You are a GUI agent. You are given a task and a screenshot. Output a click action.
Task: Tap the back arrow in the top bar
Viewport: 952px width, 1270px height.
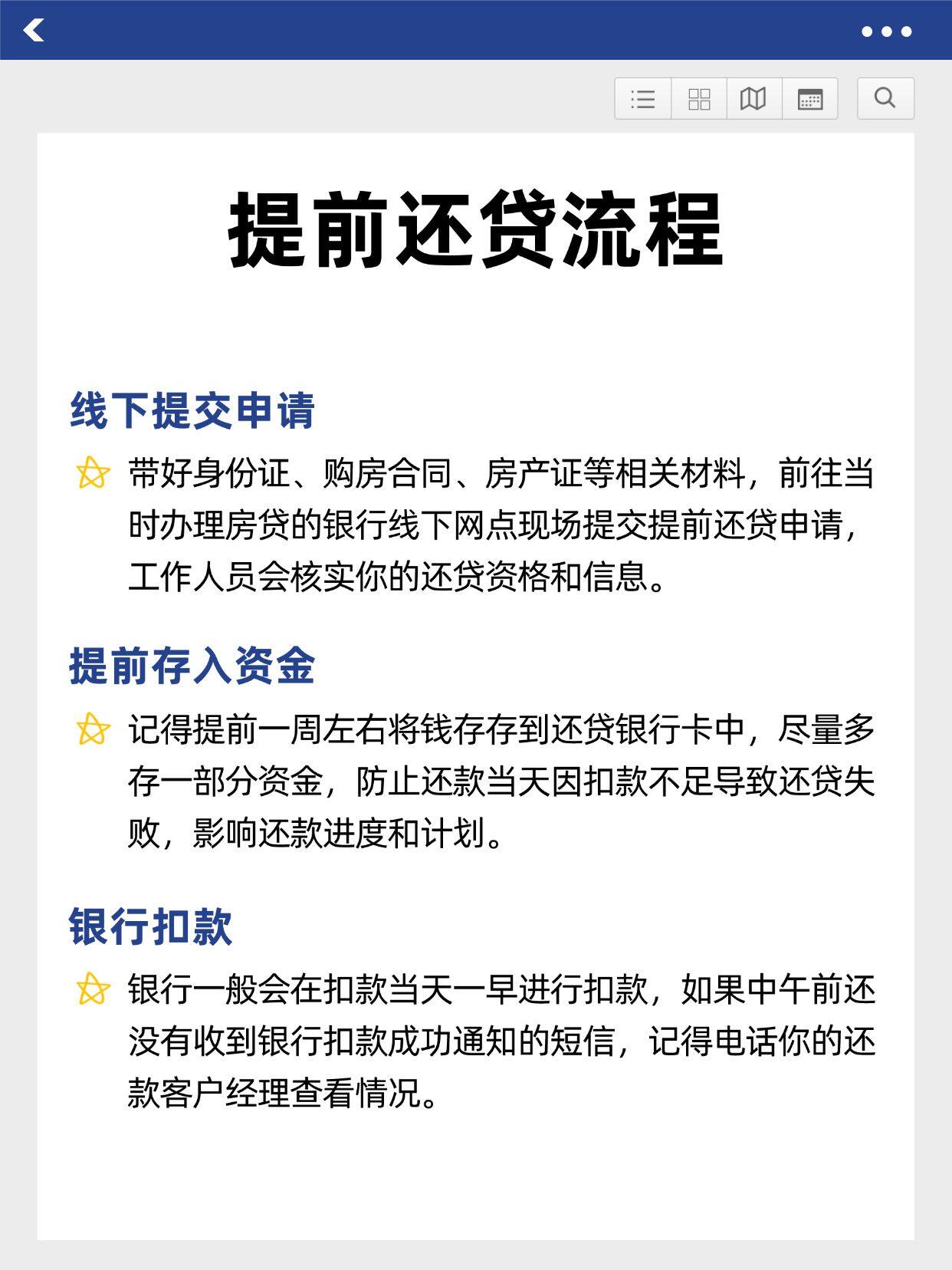(x=34, y=32)
